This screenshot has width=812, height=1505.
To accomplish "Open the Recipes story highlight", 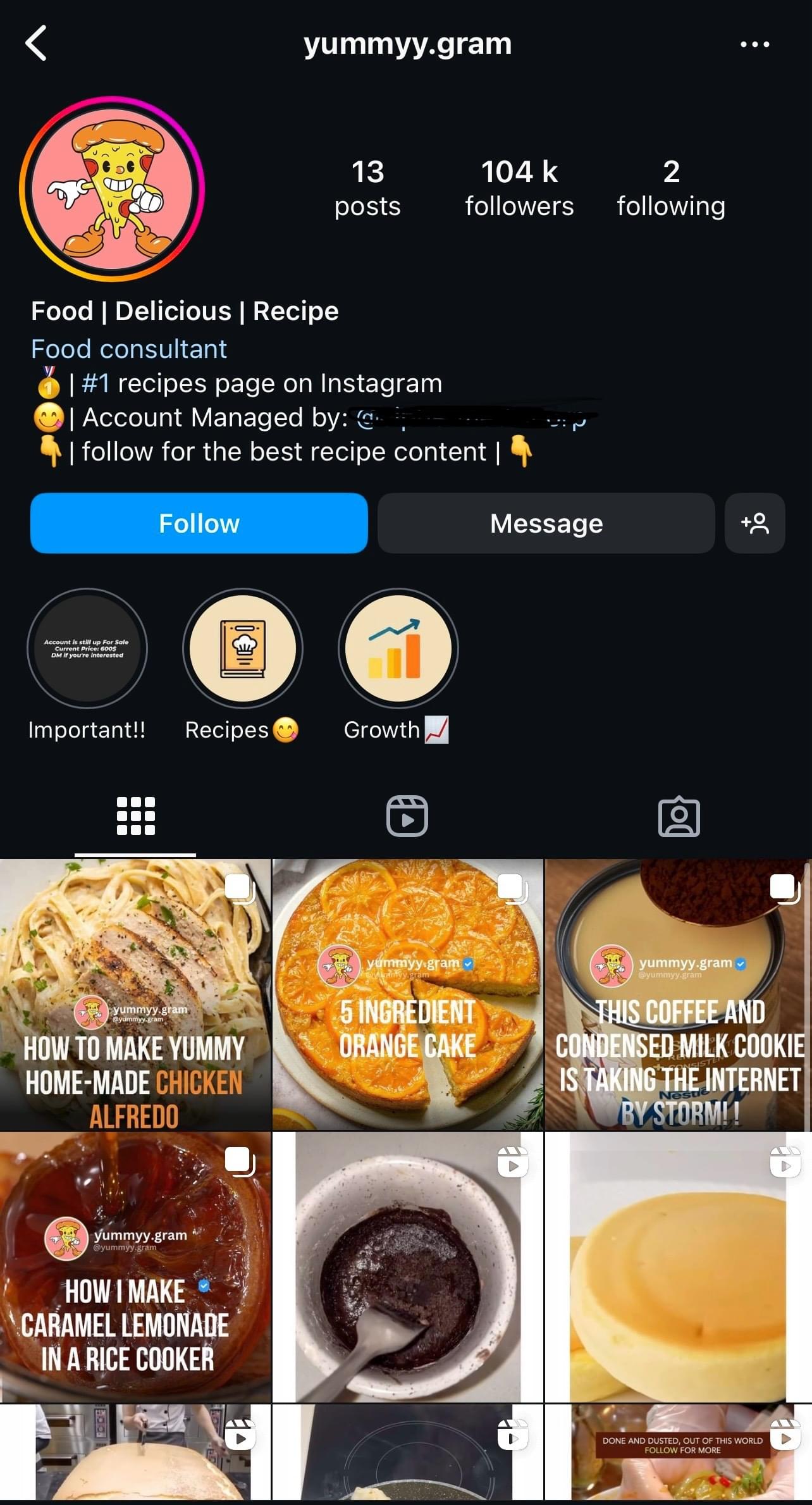I will pos(243,648).
